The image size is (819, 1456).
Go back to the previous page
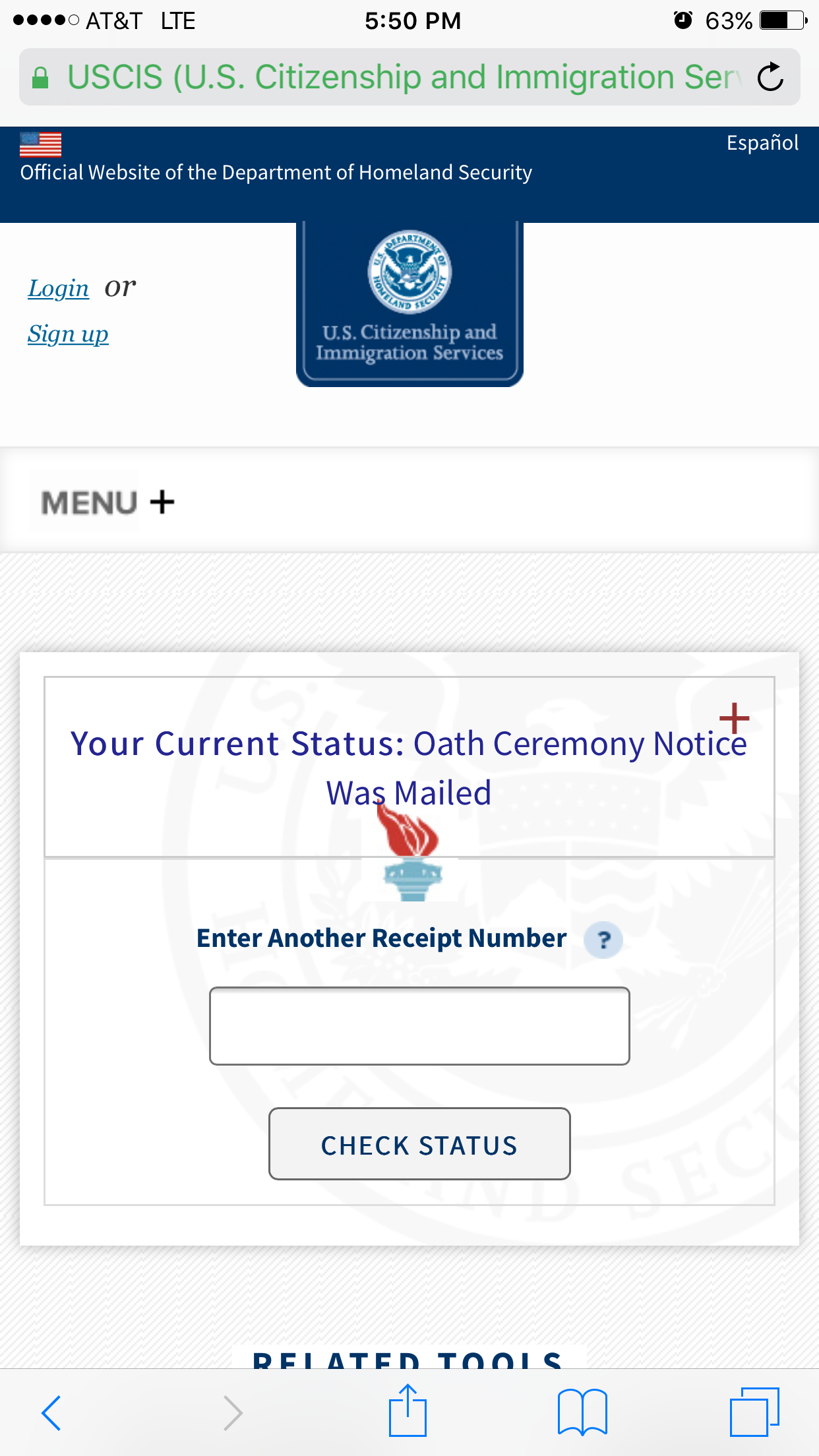coord(51,1413)
